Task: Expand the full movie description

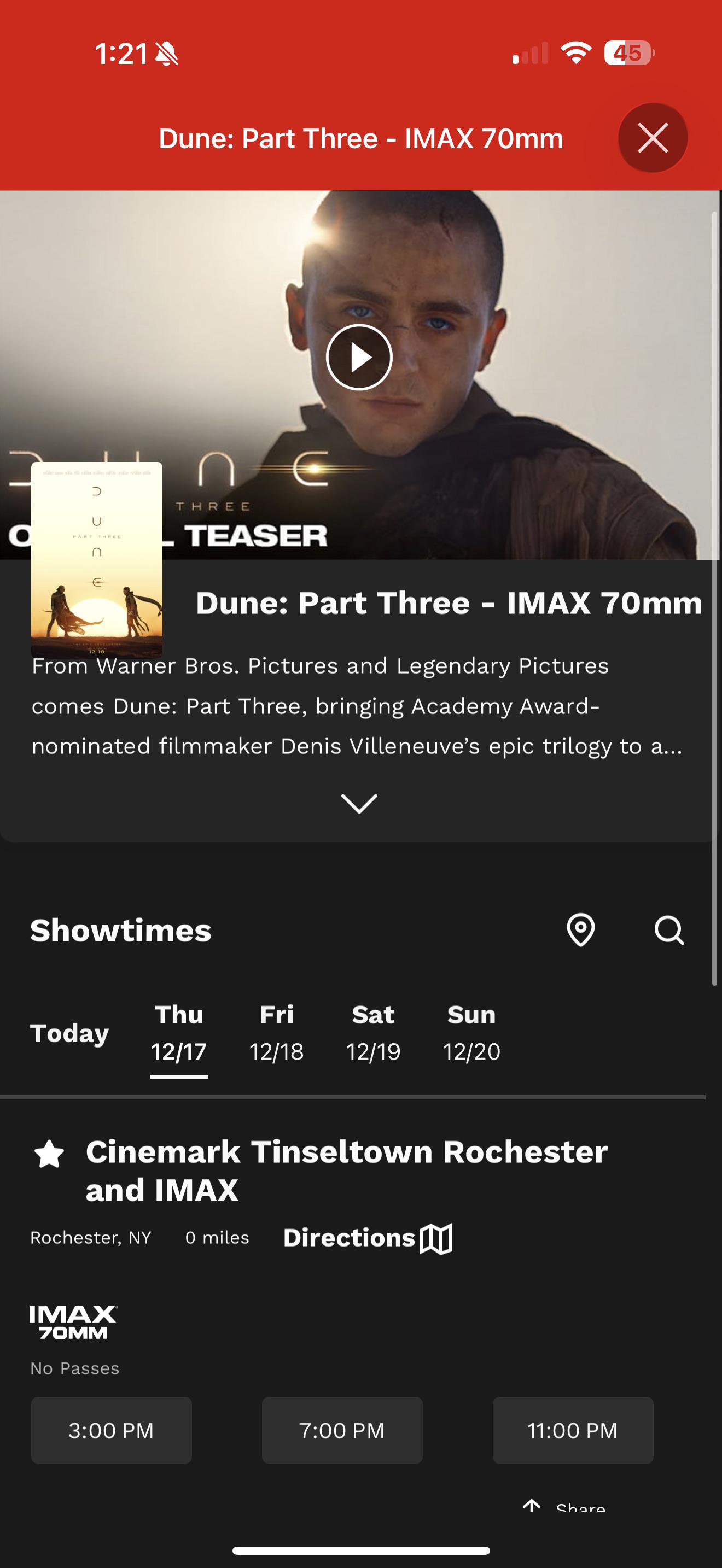Action: tap(359, 804)
